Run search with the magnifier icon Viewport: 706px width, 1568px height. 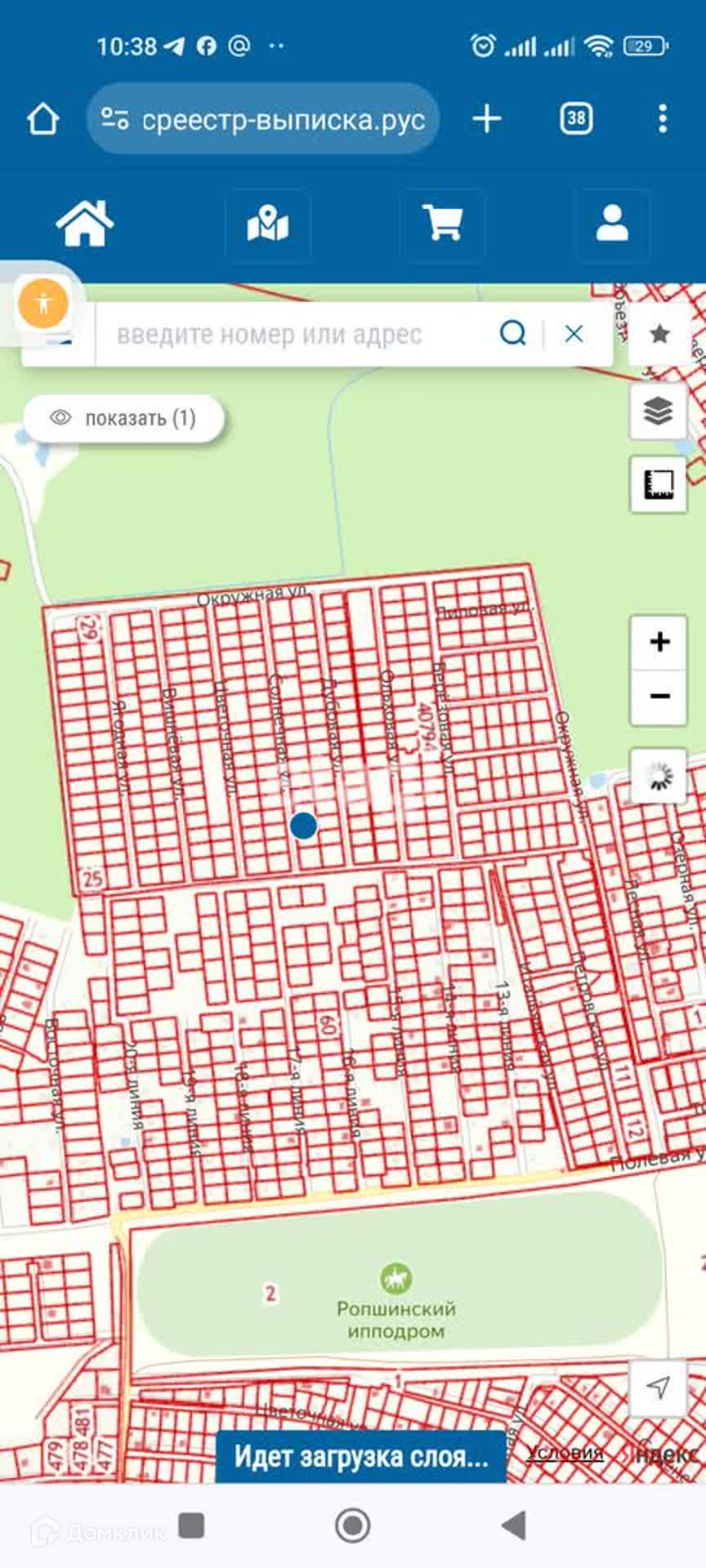[x=513, y=333]
